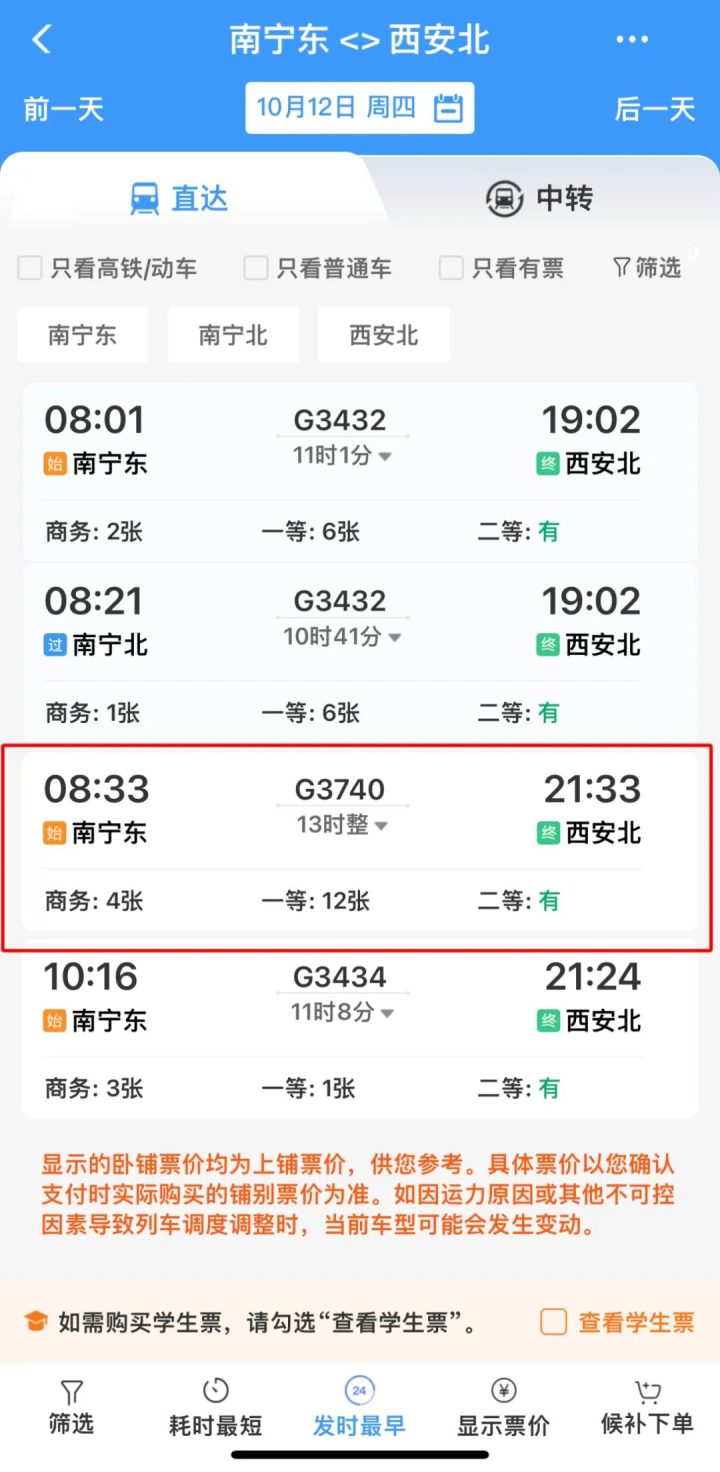This screenshot has height=1472, width=720.
Task: Sort by 耗时最短 shortest duration
Action: [216, 1408]
